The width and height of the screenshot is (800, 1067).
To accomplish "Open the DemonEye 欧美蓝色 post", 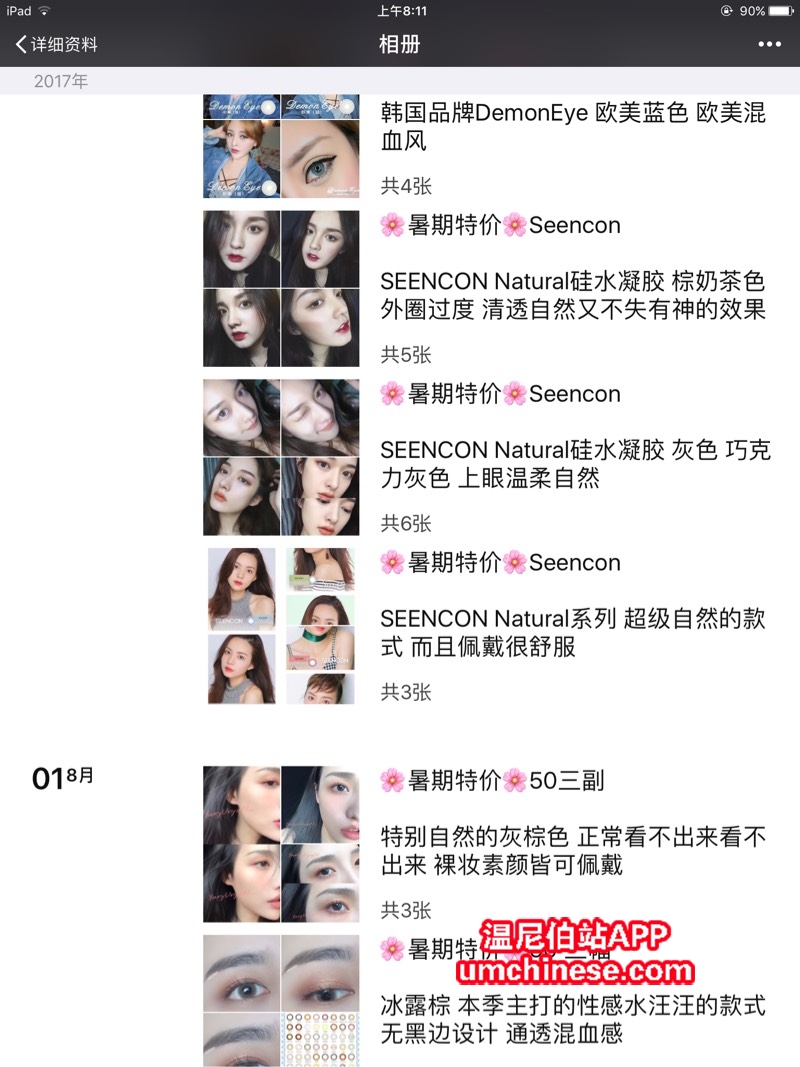I will [x=573, y=127].
